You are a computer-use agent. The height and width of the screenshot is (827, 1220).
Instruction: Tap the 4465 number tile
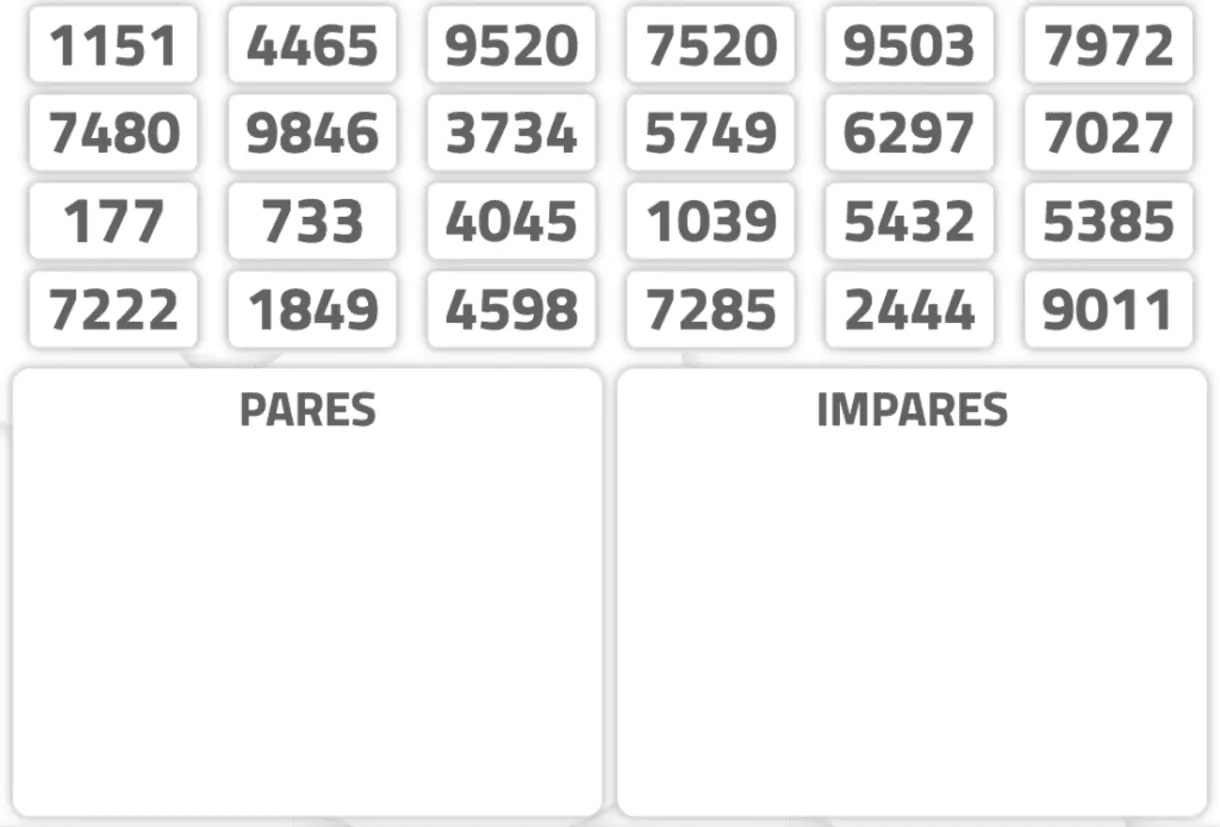click(x=312, y=45)
